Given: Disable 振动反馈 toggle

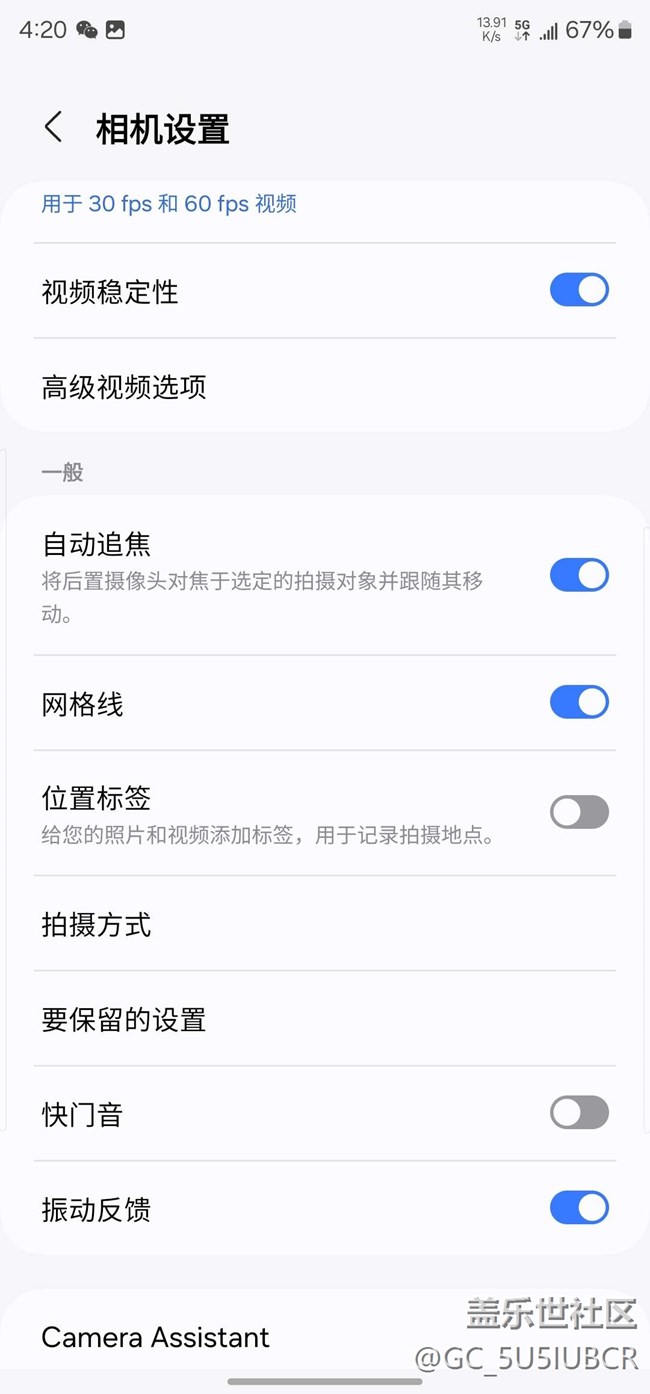Looking at the screenshot, I should coord(579,1207).
